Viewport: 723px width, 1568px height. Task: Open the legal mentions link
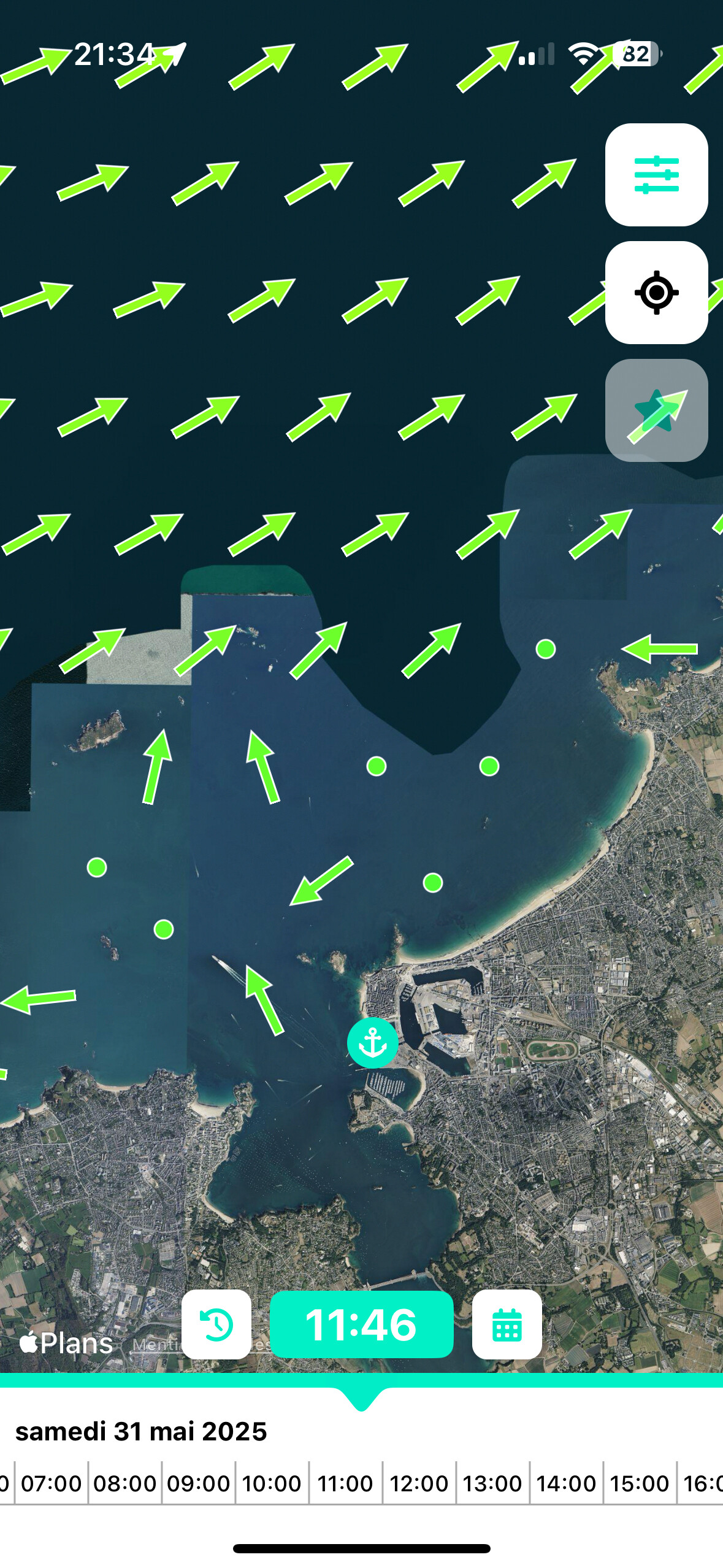click(156, 1345)
